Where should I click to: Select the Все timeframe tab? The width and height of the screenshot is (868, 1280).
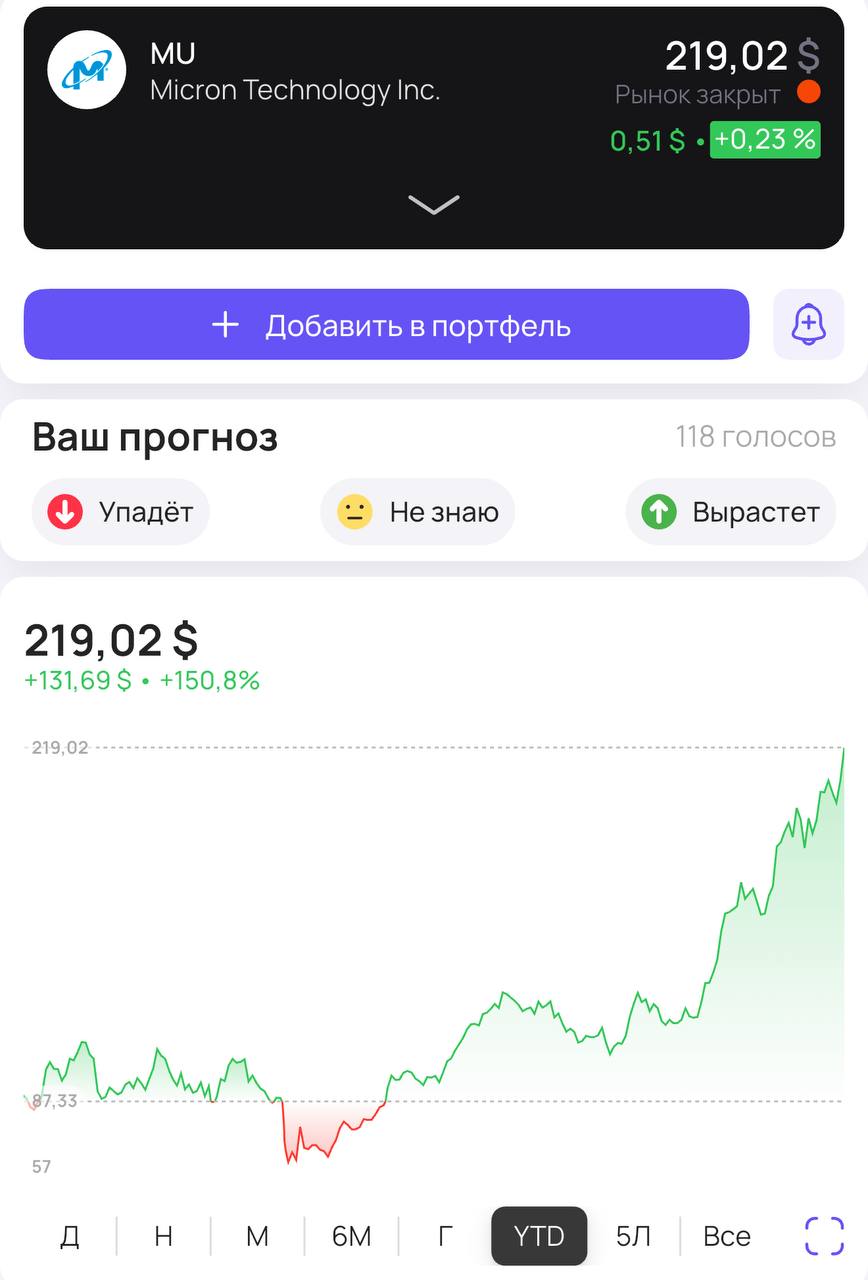pyautogui.click(x=726, y=1235)
